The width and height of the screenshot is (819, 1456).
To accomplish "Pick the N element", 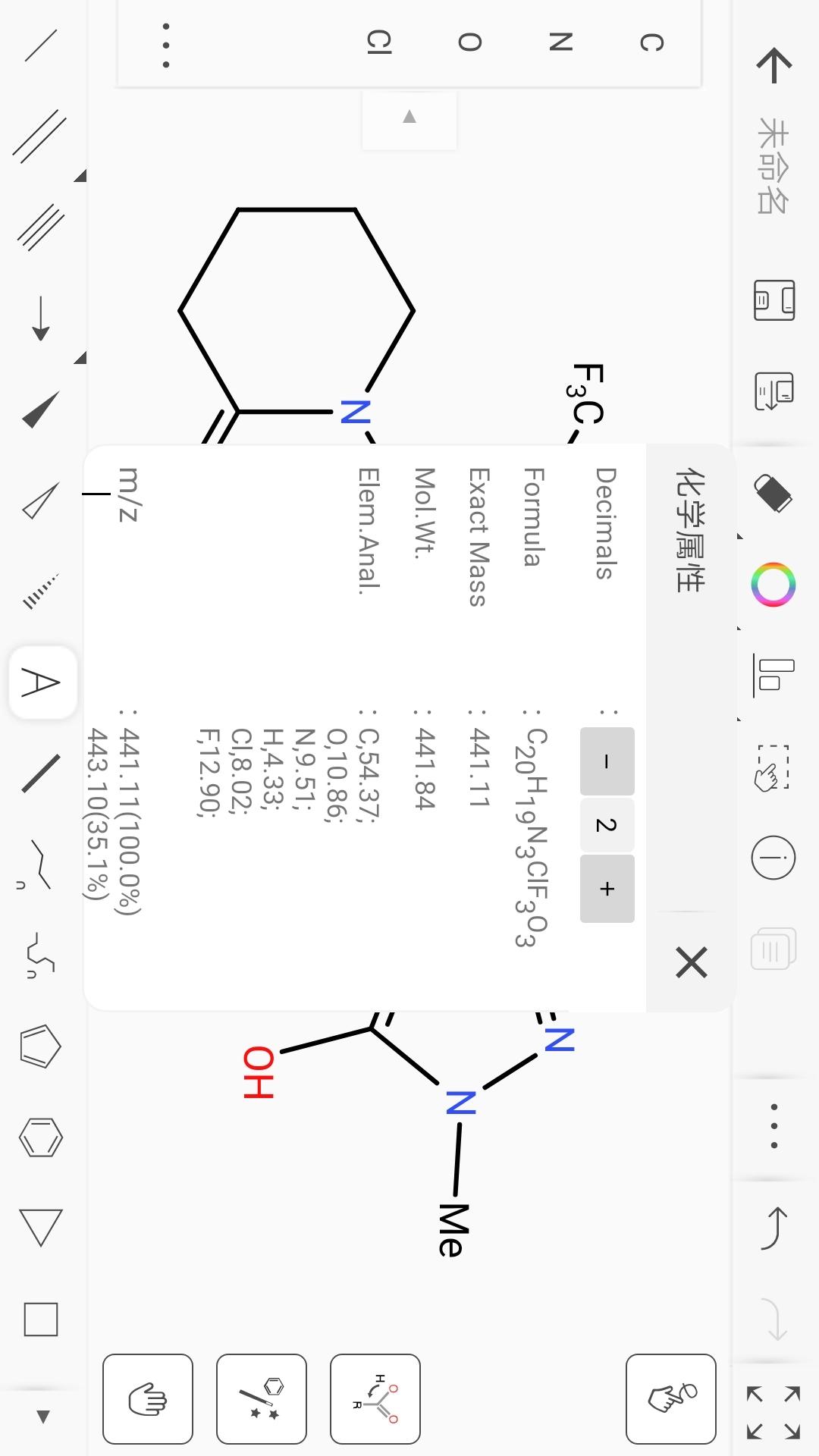I will pyautogui.click(x=560, y=42).
